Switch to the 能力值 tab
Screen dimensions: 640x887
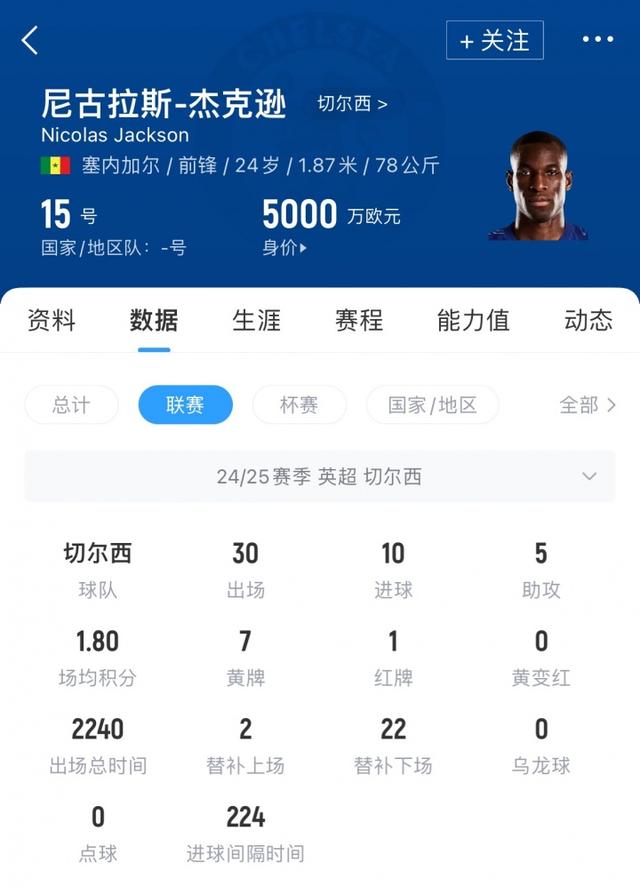coord(473,320)
